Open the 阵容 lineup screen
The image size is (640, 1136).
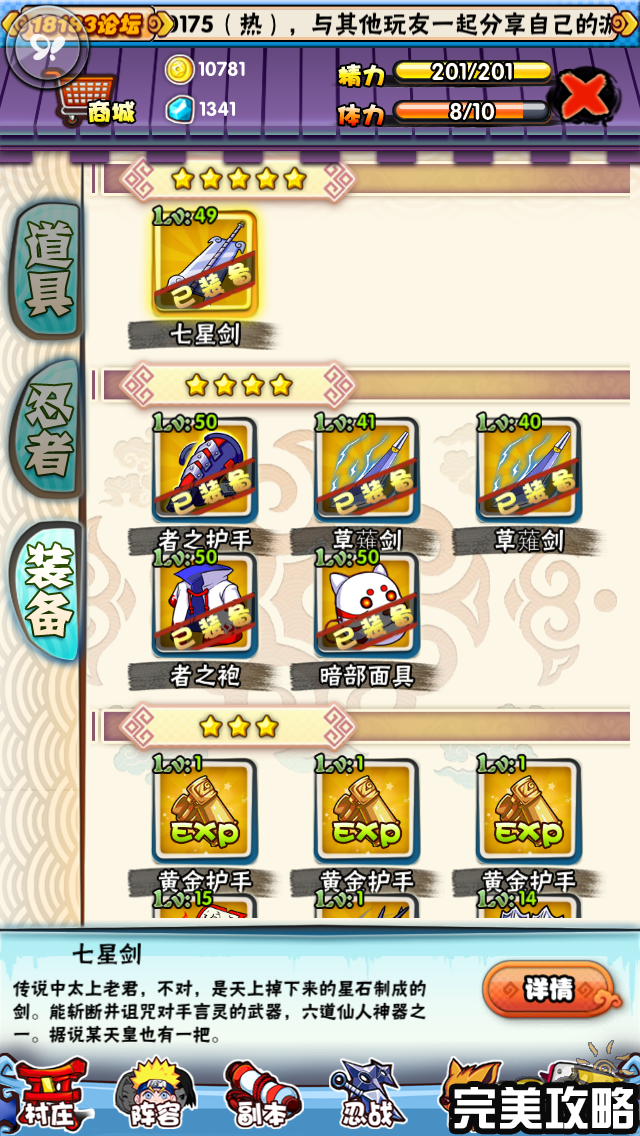pos(155,1096)
